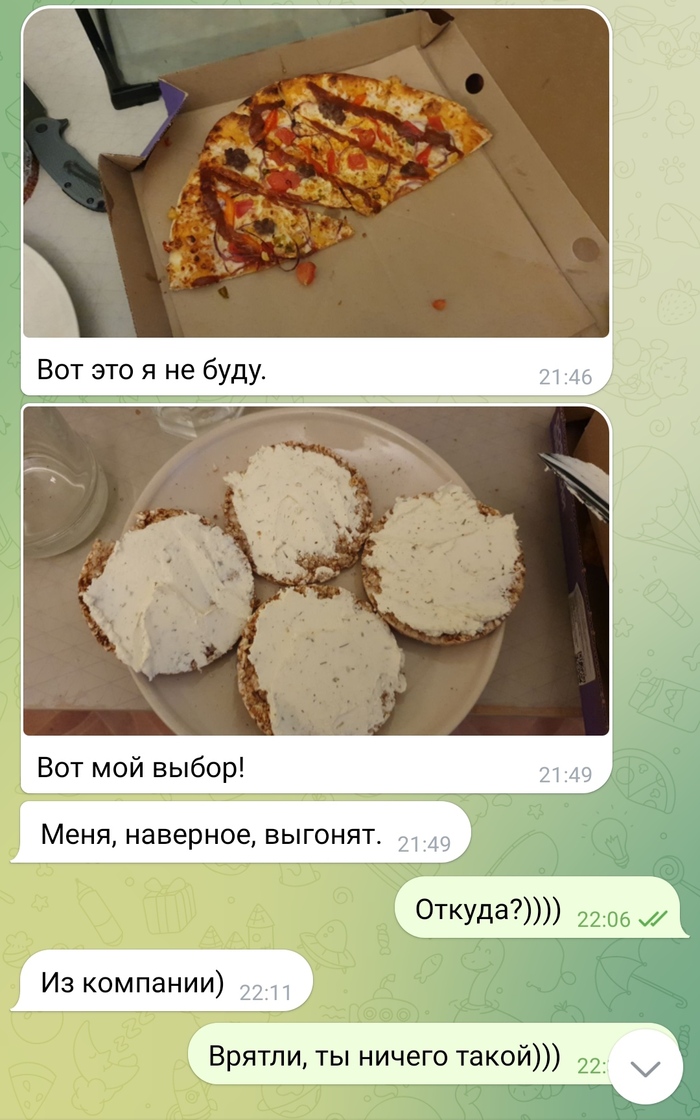Jump to the latest messages with the down arrow

(x=645, y=1067)
